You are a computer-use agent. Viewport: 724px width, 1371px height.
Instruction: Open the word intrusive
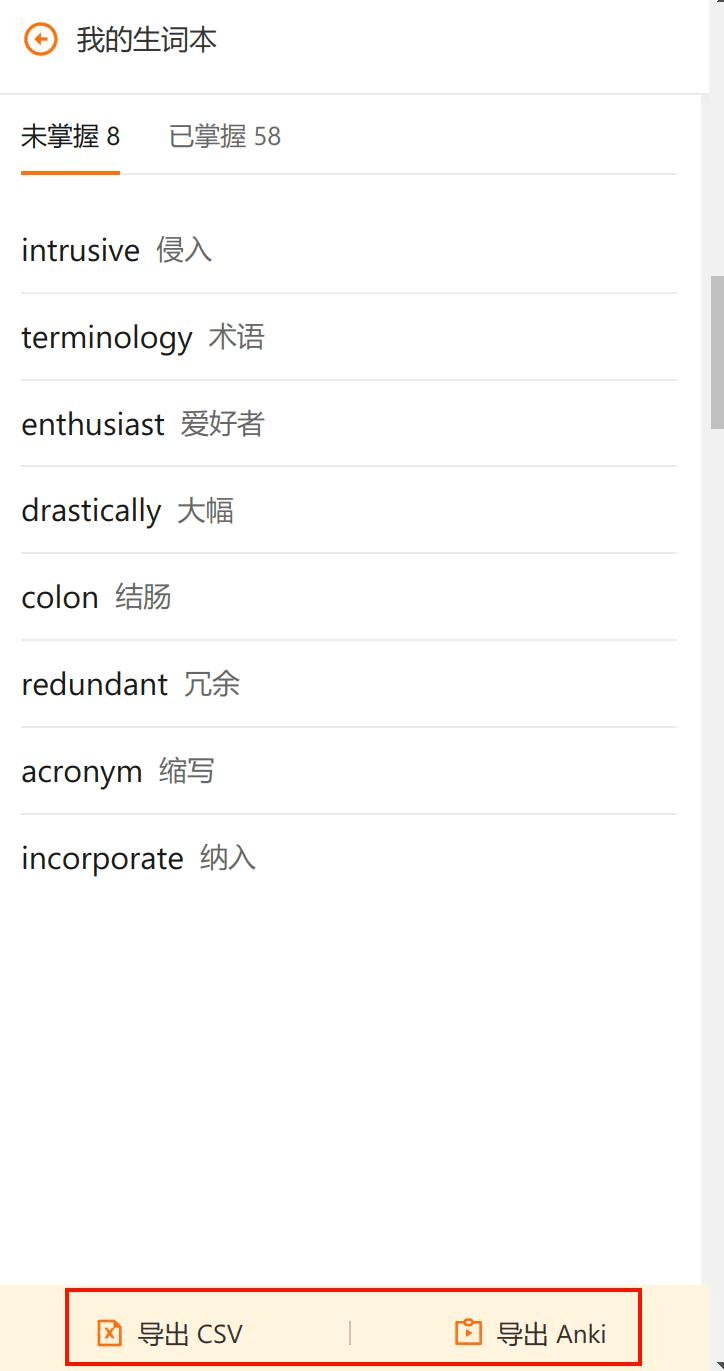pyautogui.click(x=349, y=250)
